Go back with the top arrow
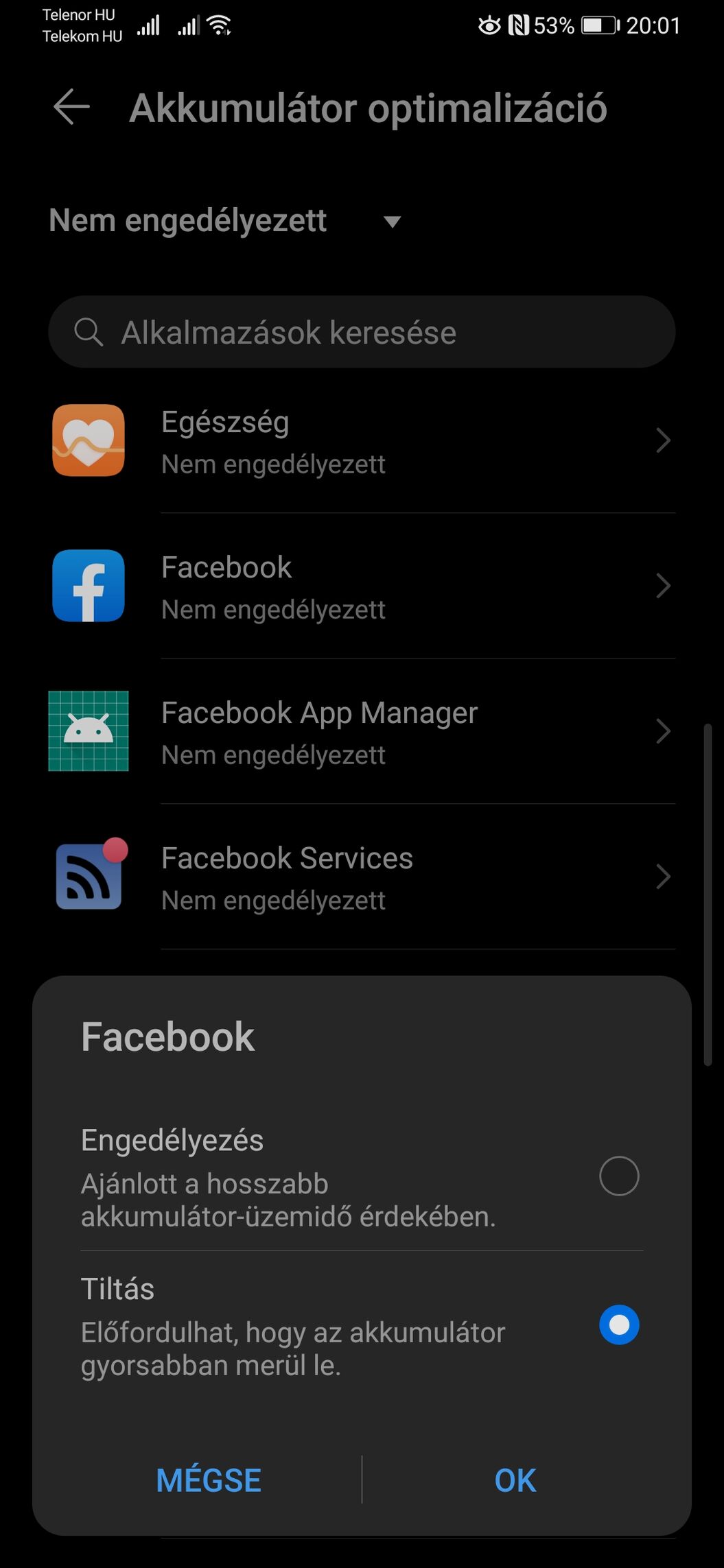 click(72, 107)
